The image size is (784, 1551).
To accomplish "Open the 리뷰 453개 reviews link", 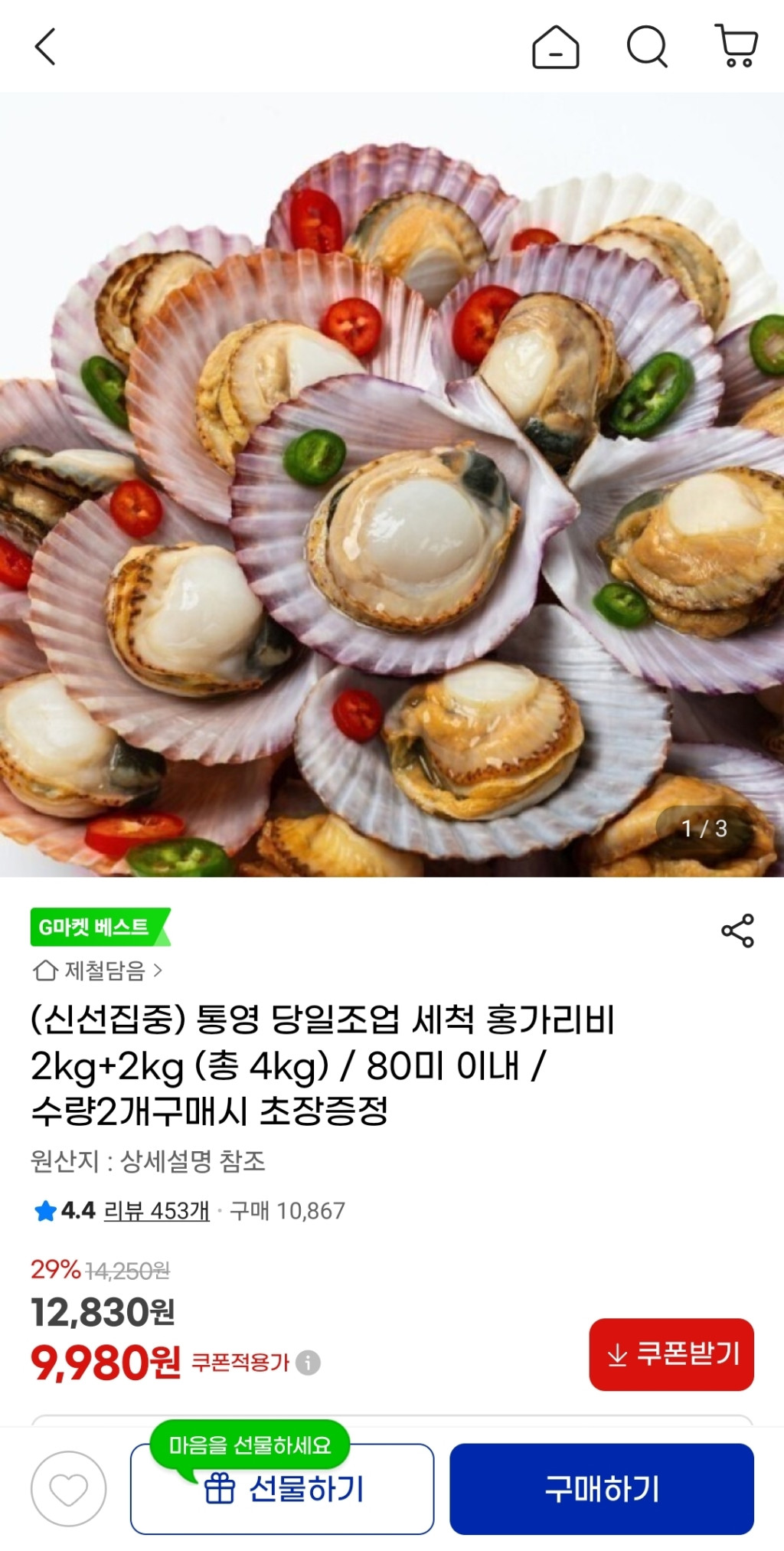I will (156, 1211).
